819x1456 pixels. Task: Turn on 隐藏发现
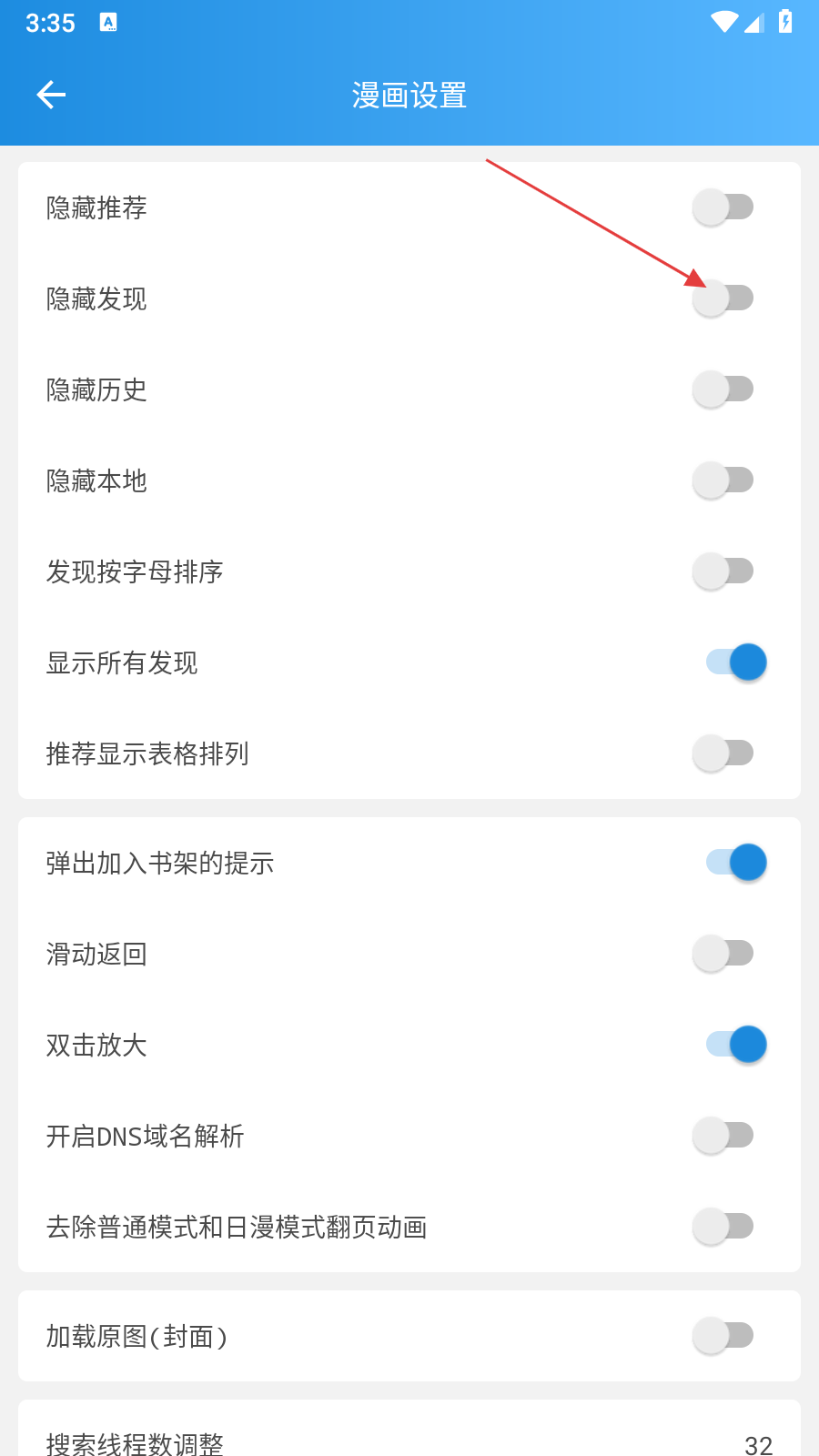click(723, 298)
